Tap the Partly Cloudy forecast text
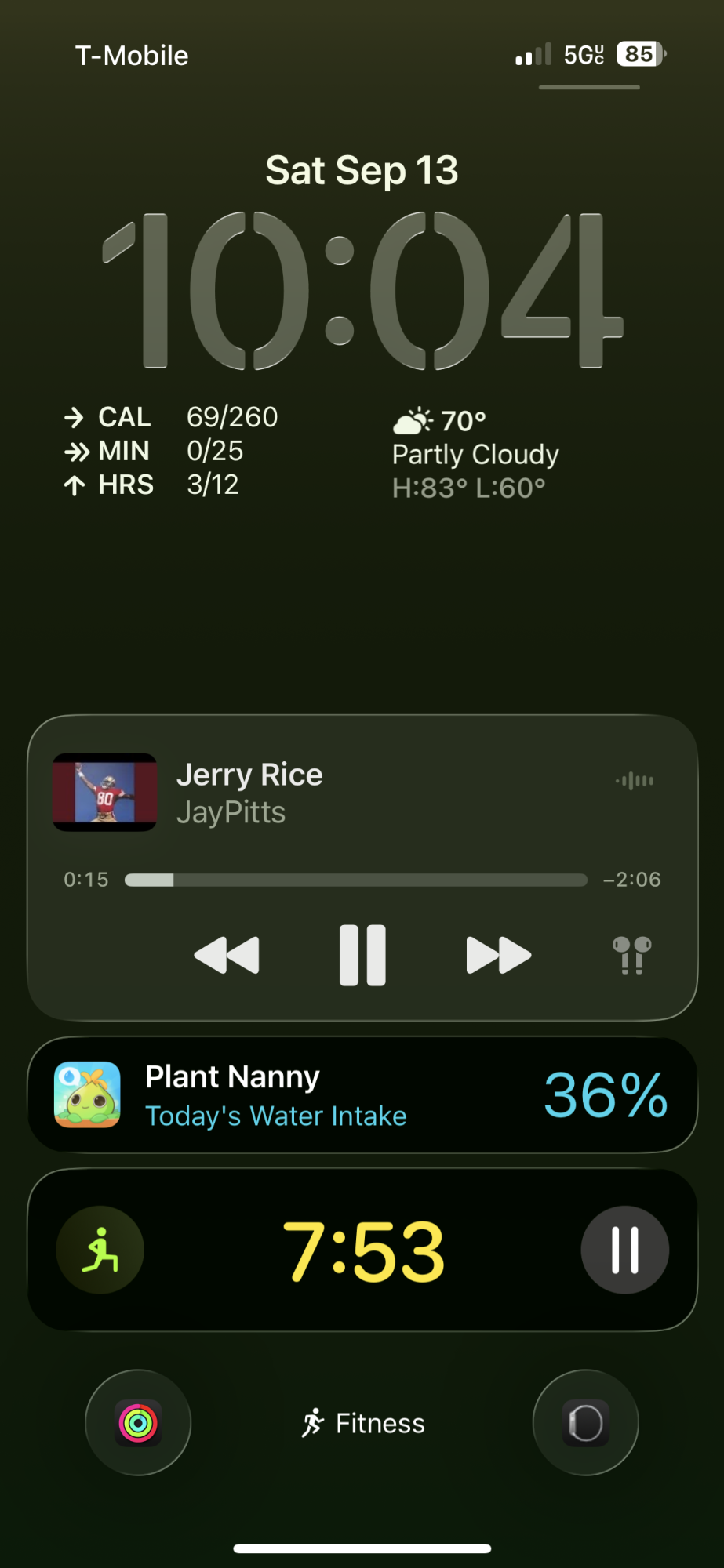 coord(475,454)
